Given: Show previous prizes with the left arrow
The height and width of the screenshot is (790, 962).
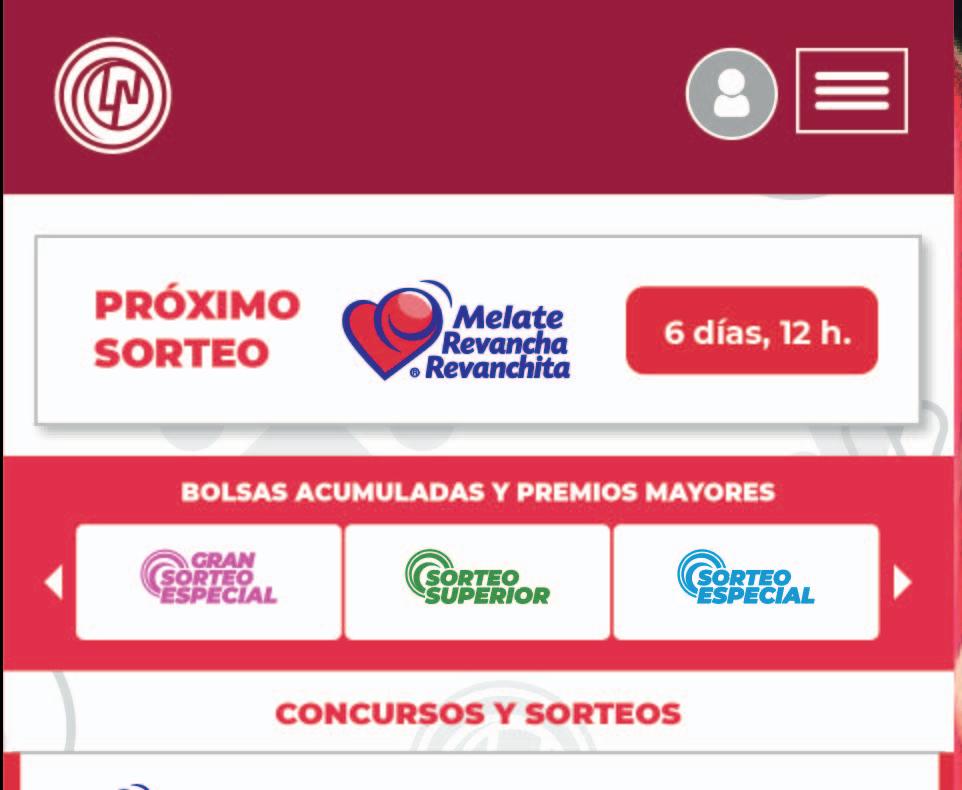Looking at the screenshot, I should point(54,582).
